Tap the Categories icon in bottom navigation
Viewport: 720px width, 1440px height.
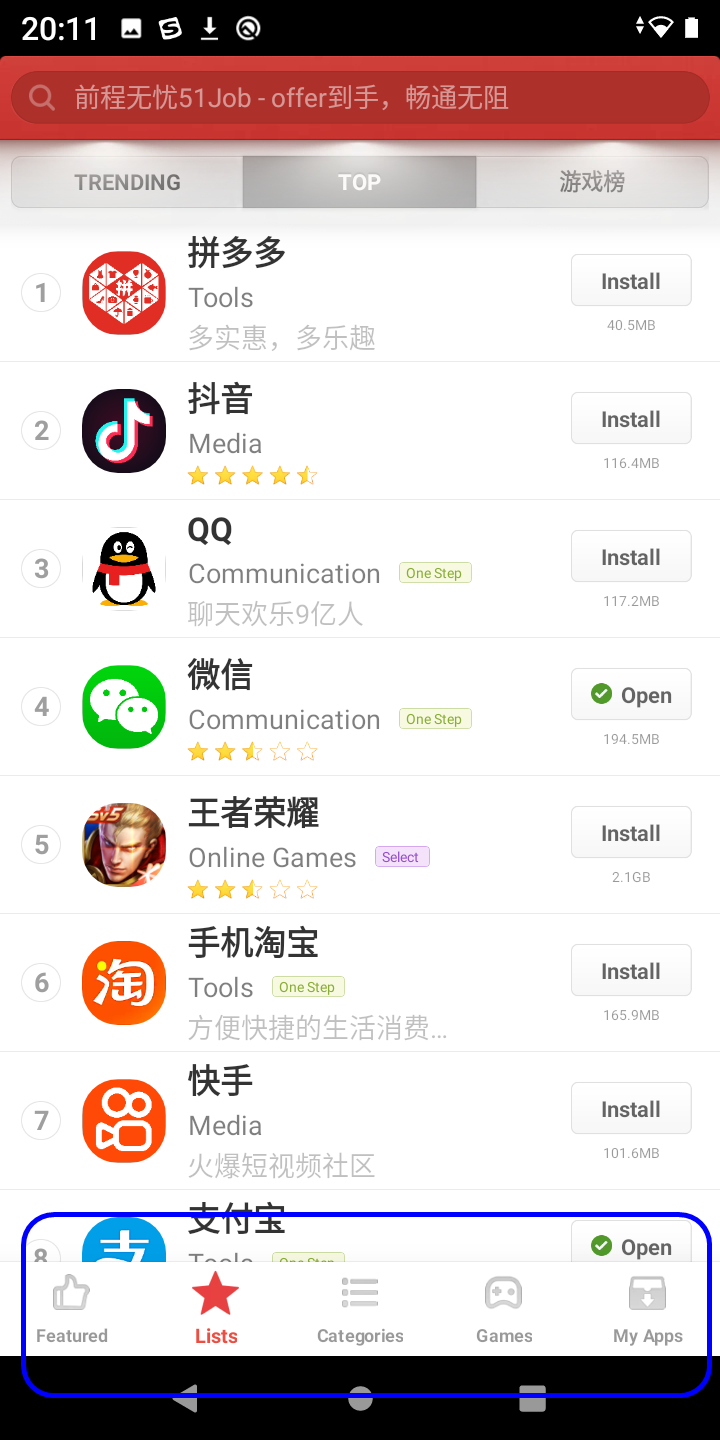(360, 1293)
